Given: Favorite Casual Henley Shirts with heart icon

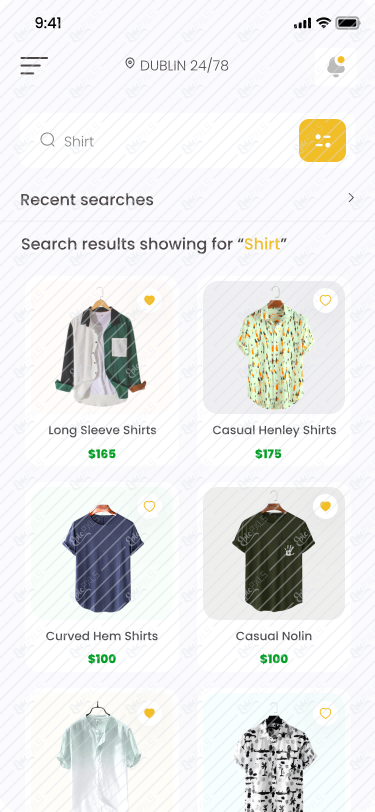Looking at the screenshot, I should point(325,300).
